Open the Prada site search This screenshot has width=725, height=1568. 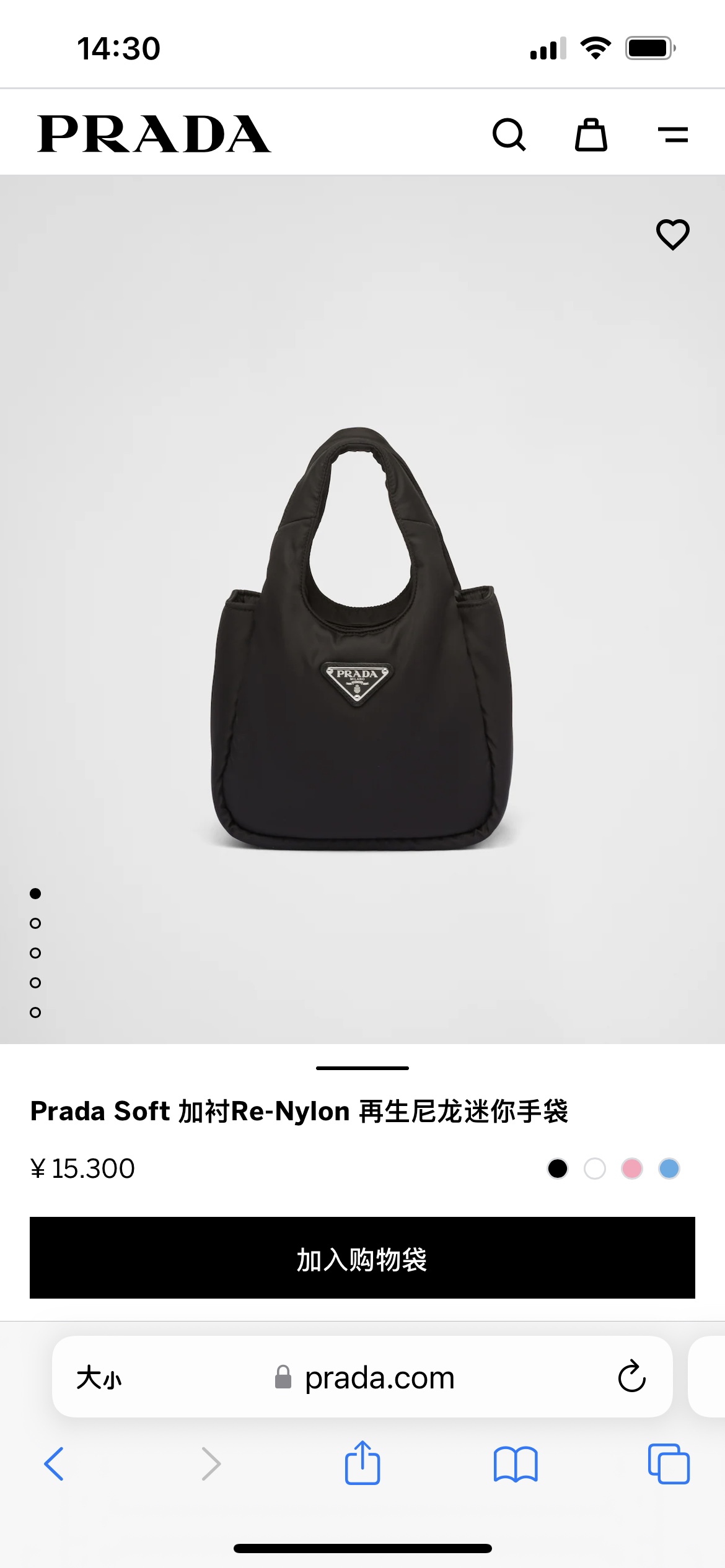click(509, 134)
